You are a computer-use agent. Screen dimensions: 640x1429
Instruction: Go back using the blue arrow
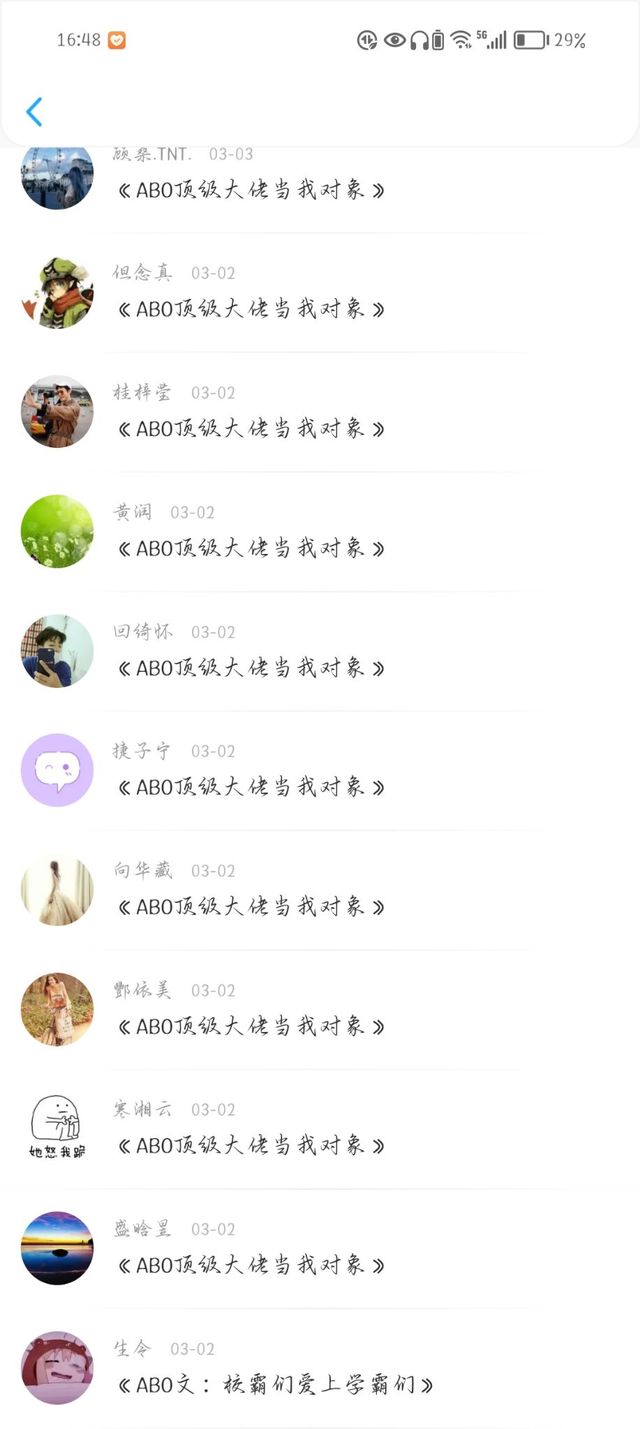(x=34, y=111)
